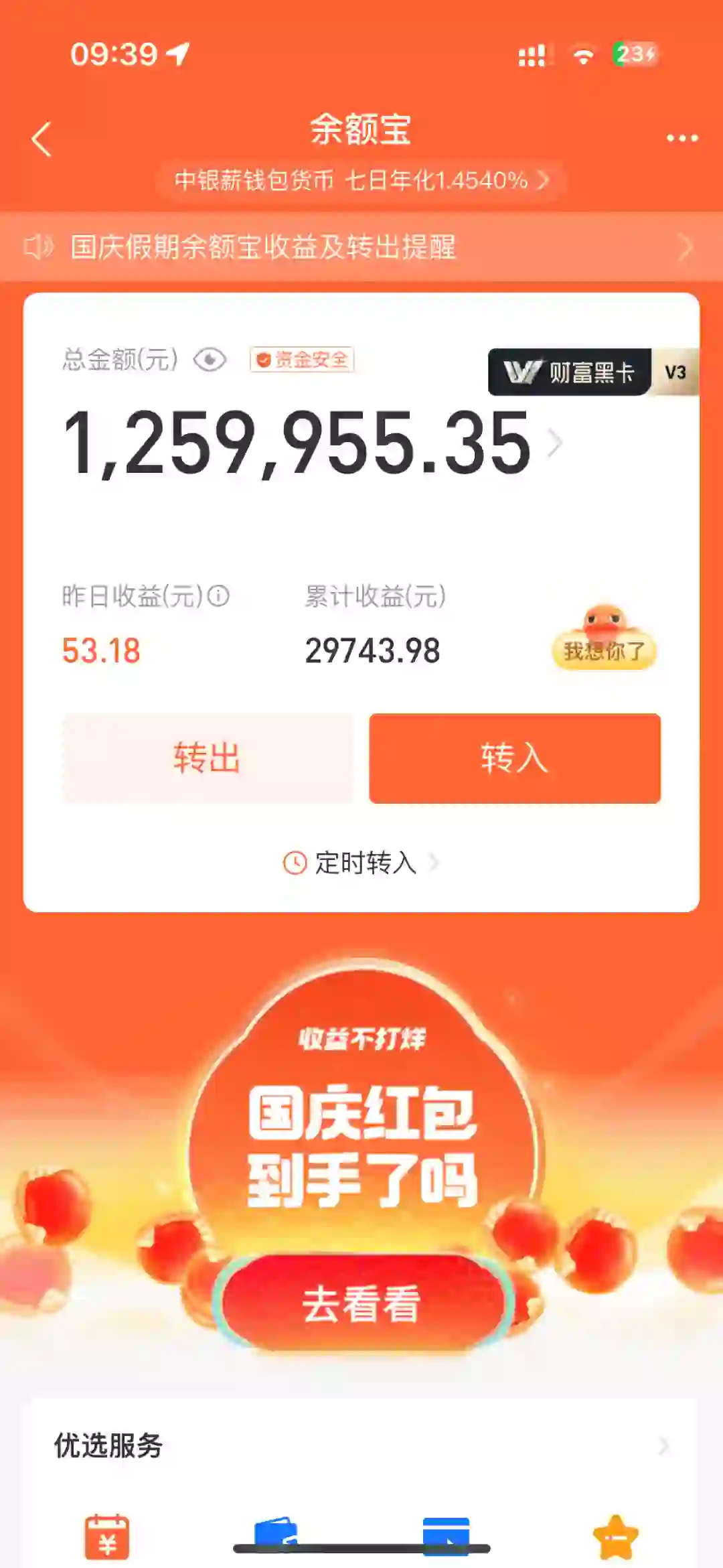Open 中银薪钱包货币 fund yield details
The width and height of the screenshot is (723, 1568).
pyautogui.click(x=361, y=180)
